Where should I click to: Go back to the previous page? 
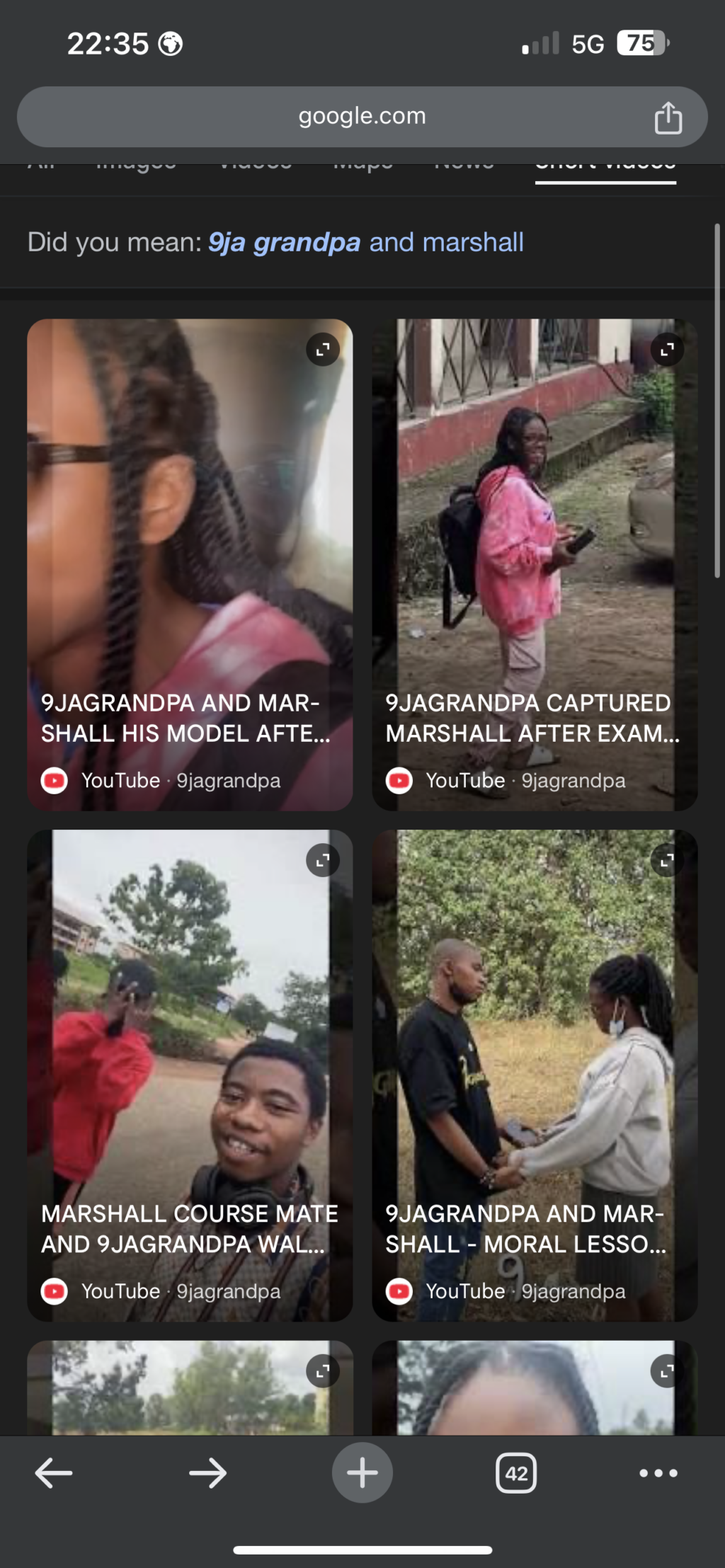(54, 1473)
